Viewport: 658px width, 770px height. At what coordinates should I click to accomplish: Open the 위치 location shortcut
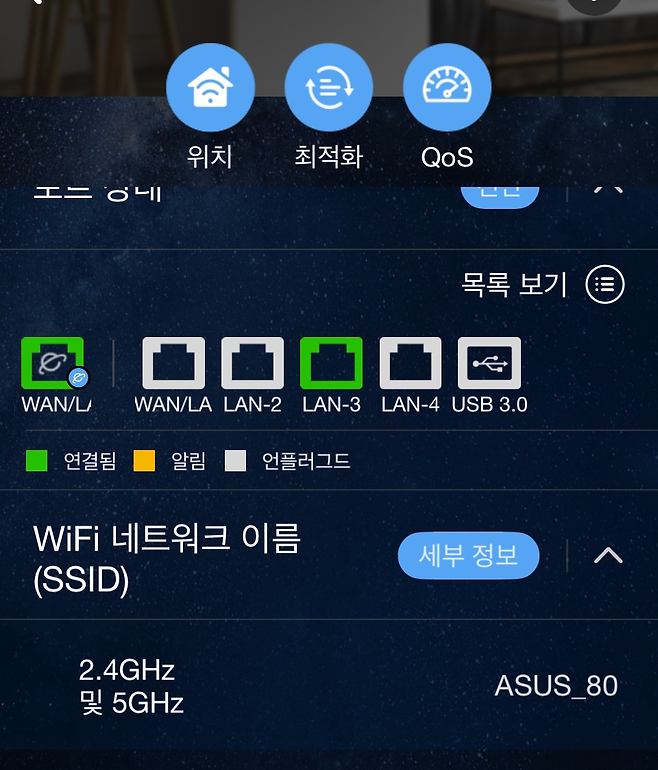pos(210,88)
